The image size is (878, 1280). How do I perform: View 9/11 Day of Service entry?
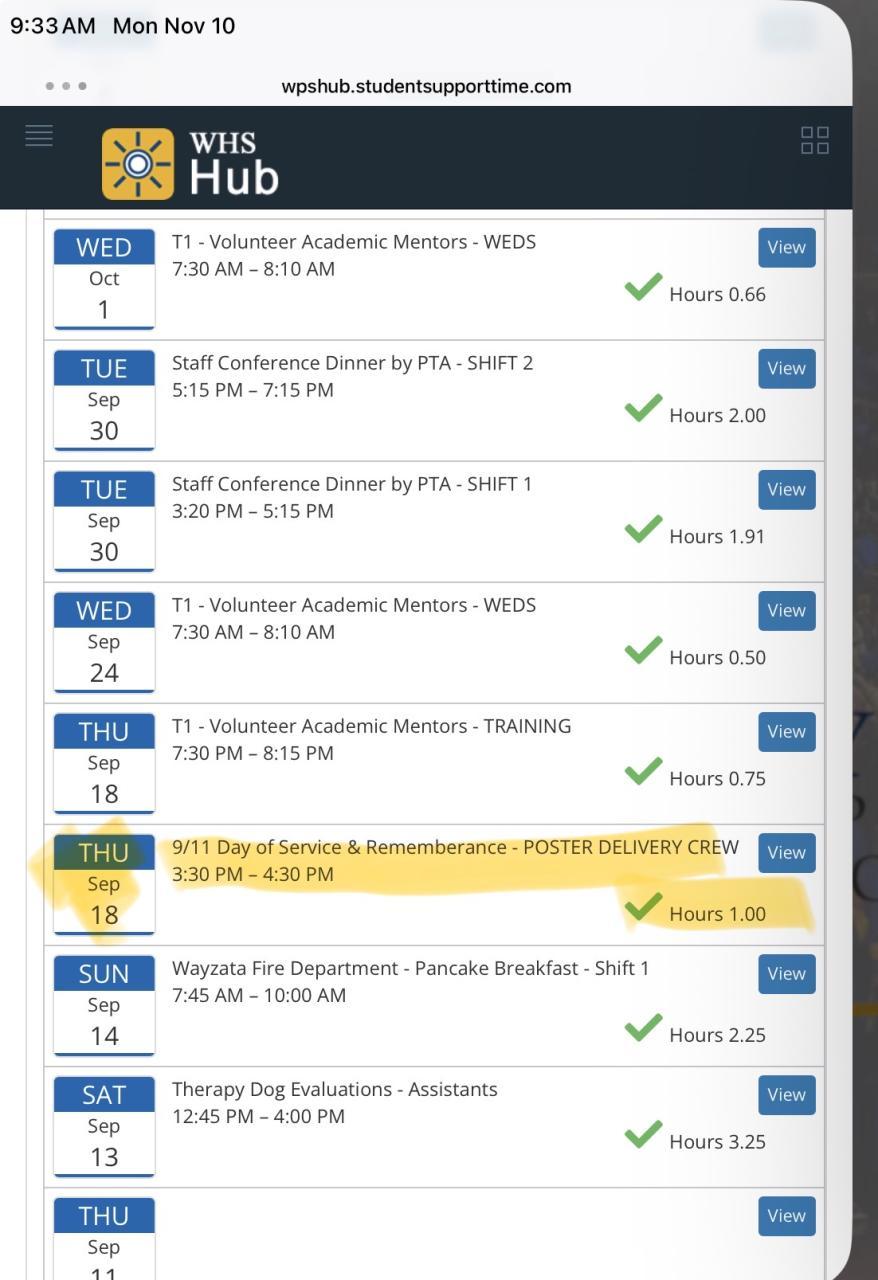coord(786,853)
